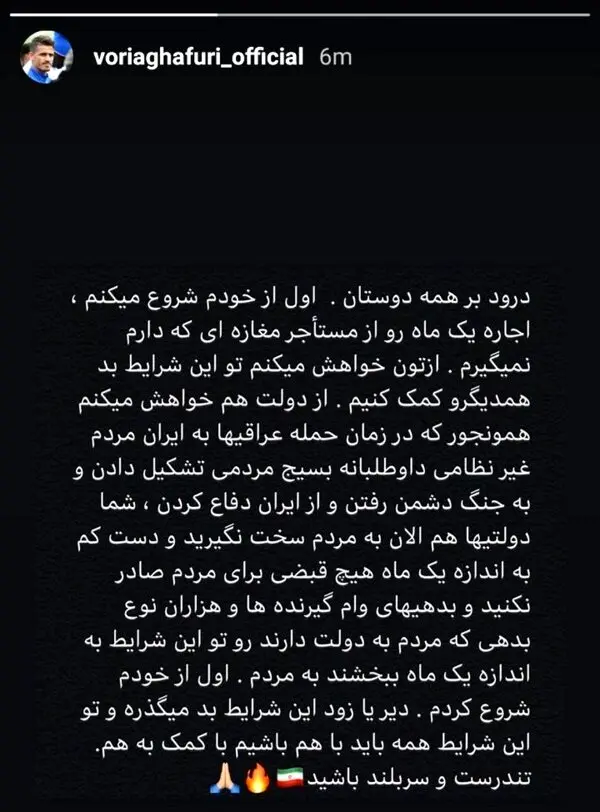The height and width of the screenshot is (812, 600).
Task: Open voriaghafuri_official profile picture
Action: (46, 57)
